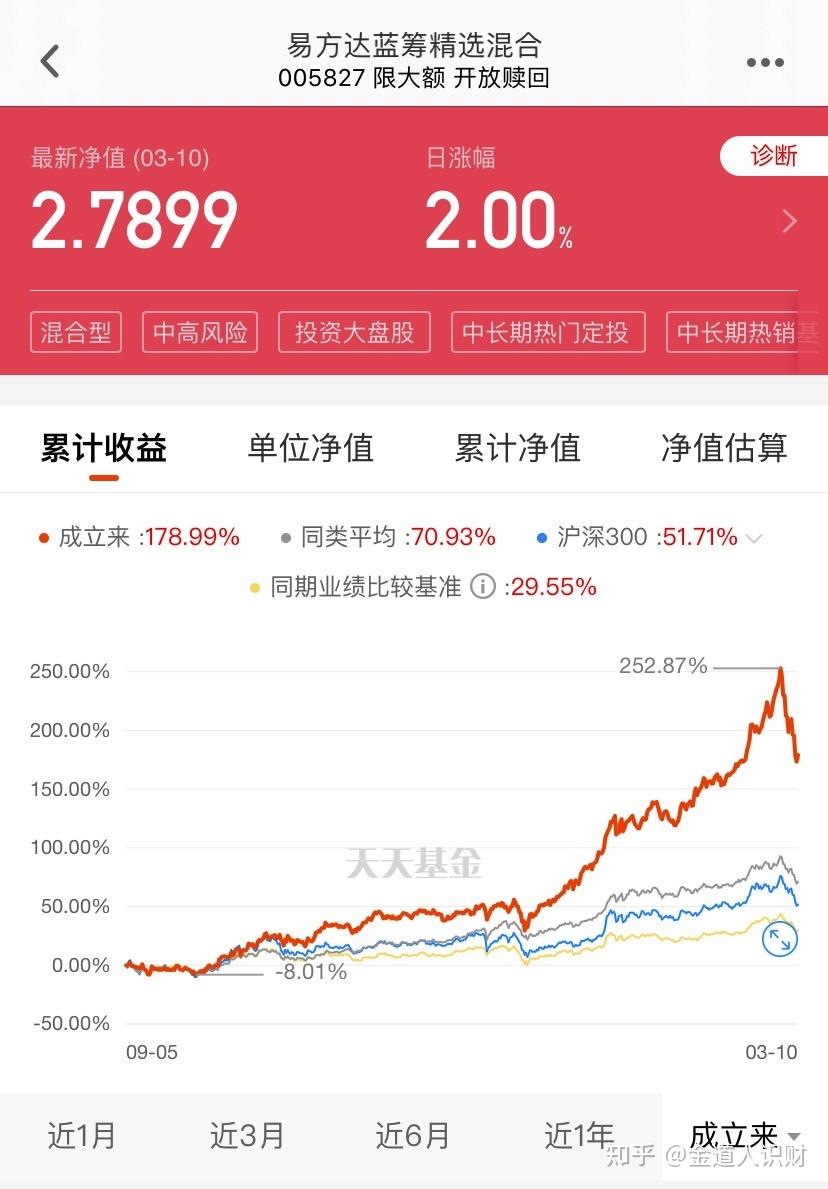Select the 累计收益 tab
This screenshot has width=828, height=1189.
click(104, 448)
